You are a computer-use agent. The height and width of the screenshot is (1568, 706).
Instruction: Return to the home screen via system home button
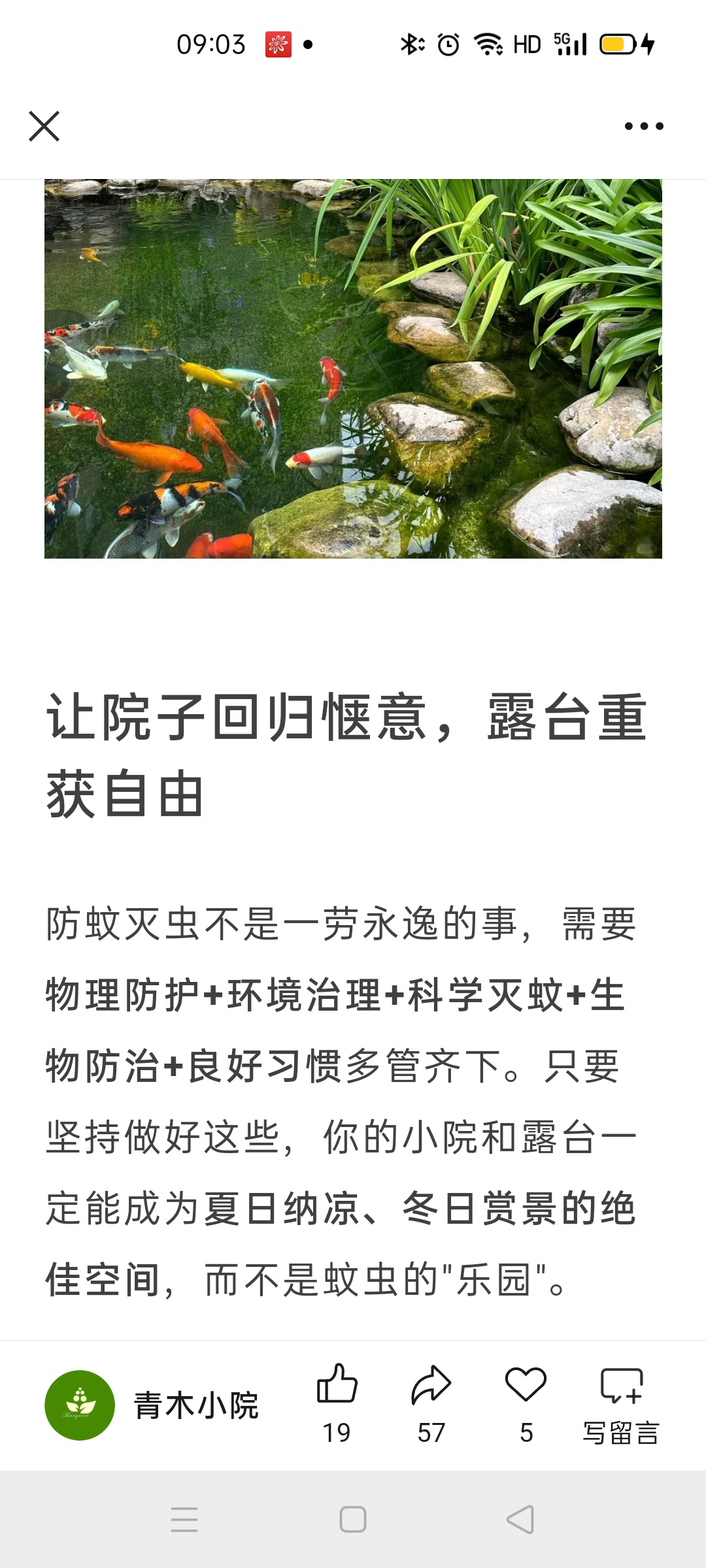353,1520
